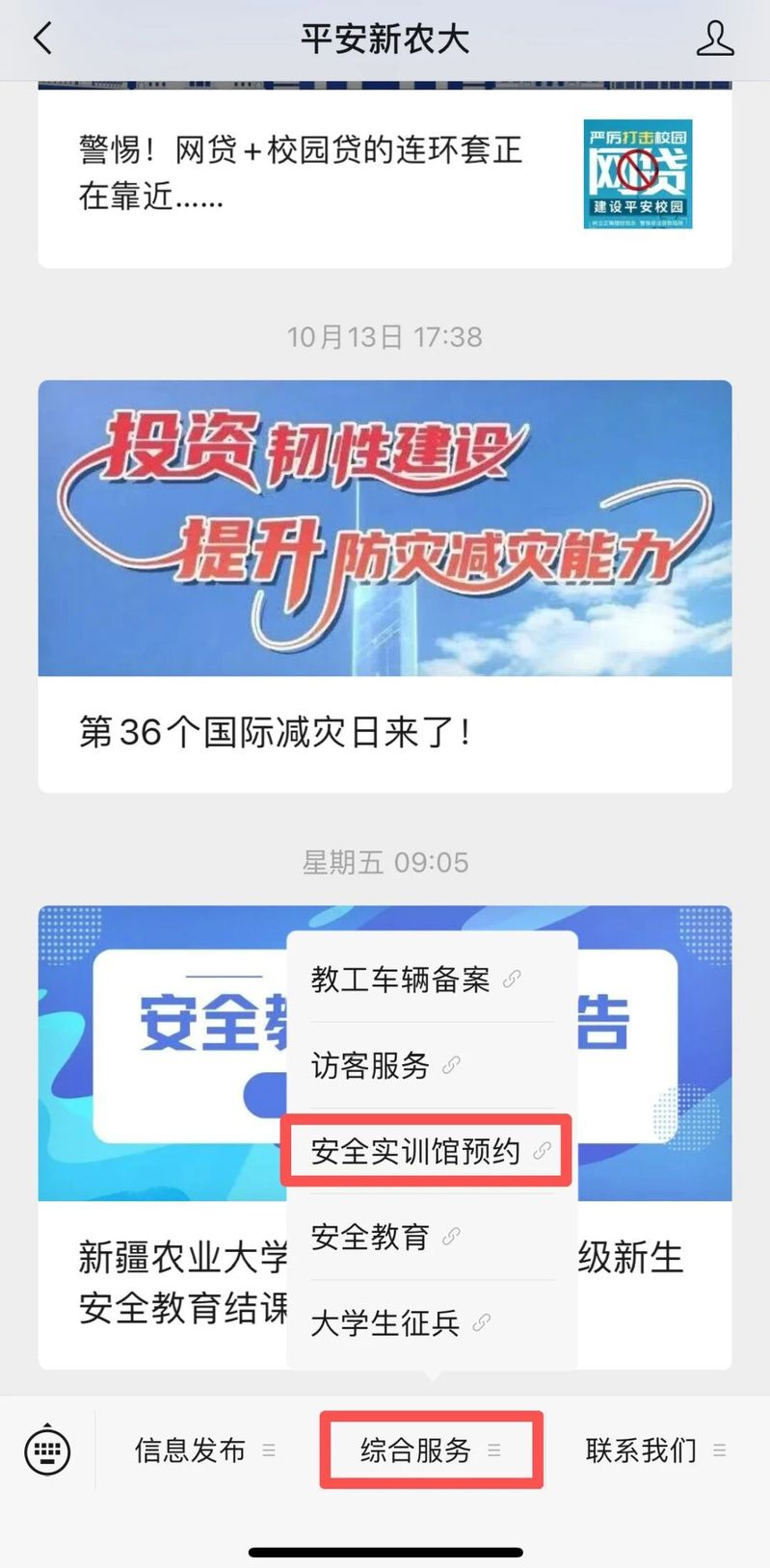
Task: Switch to keyboard input mode
Action: click(x=47, y=1450)
